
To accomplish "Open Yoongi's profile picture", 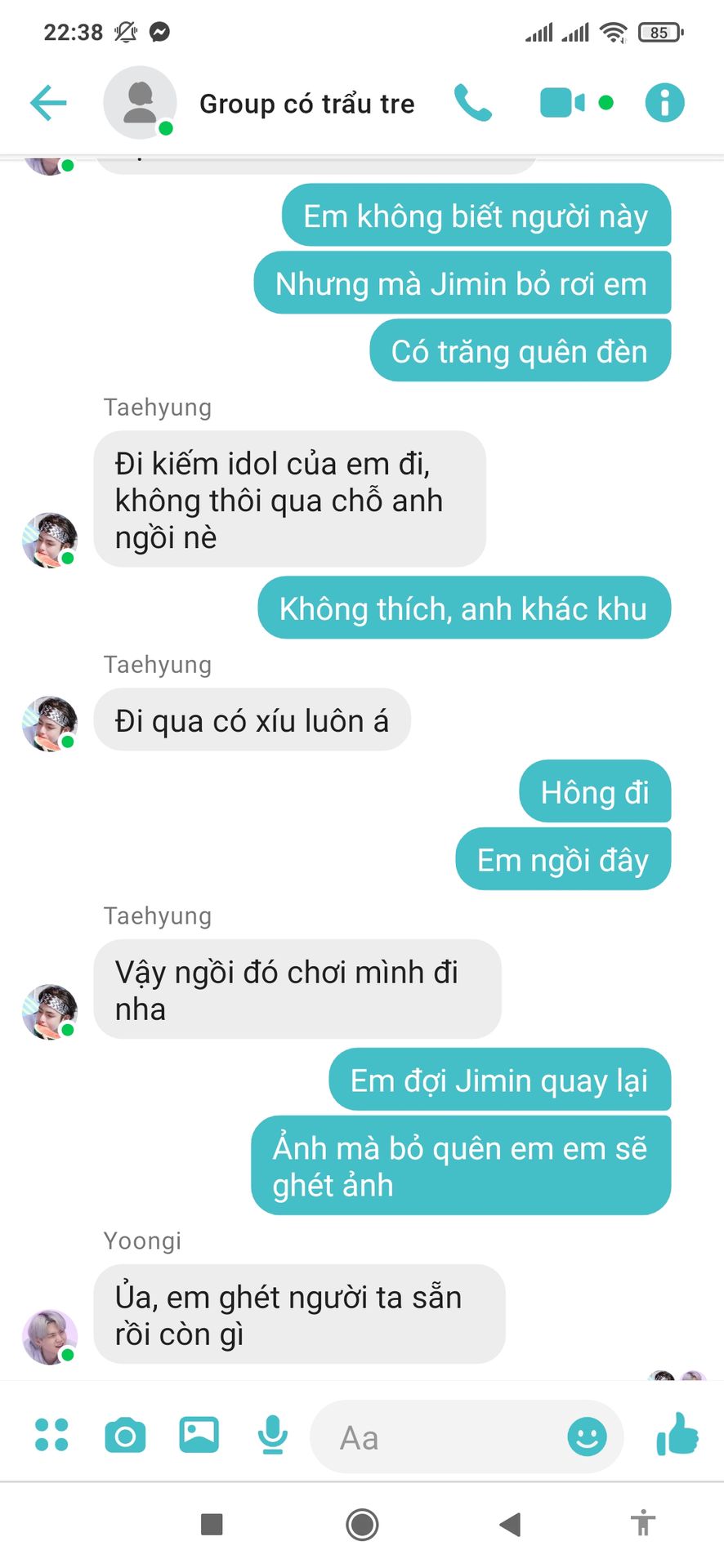I will click(x=50, y=1338).
